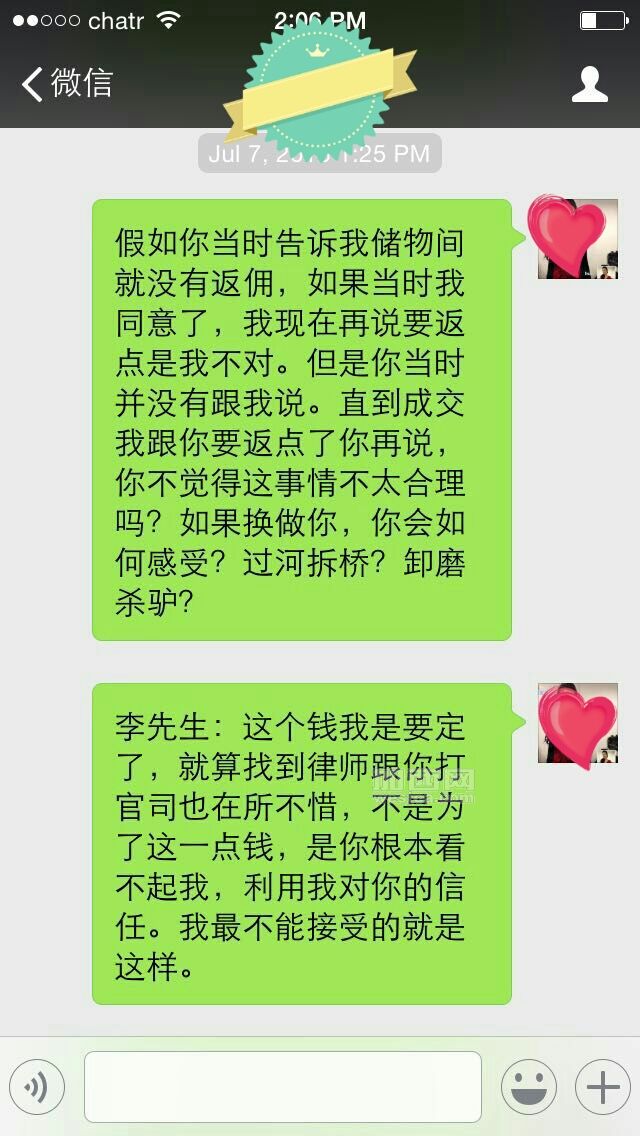Screen dimensions: 640x1136
Task: Switch to voice message input
Action: pos(37,1087)
